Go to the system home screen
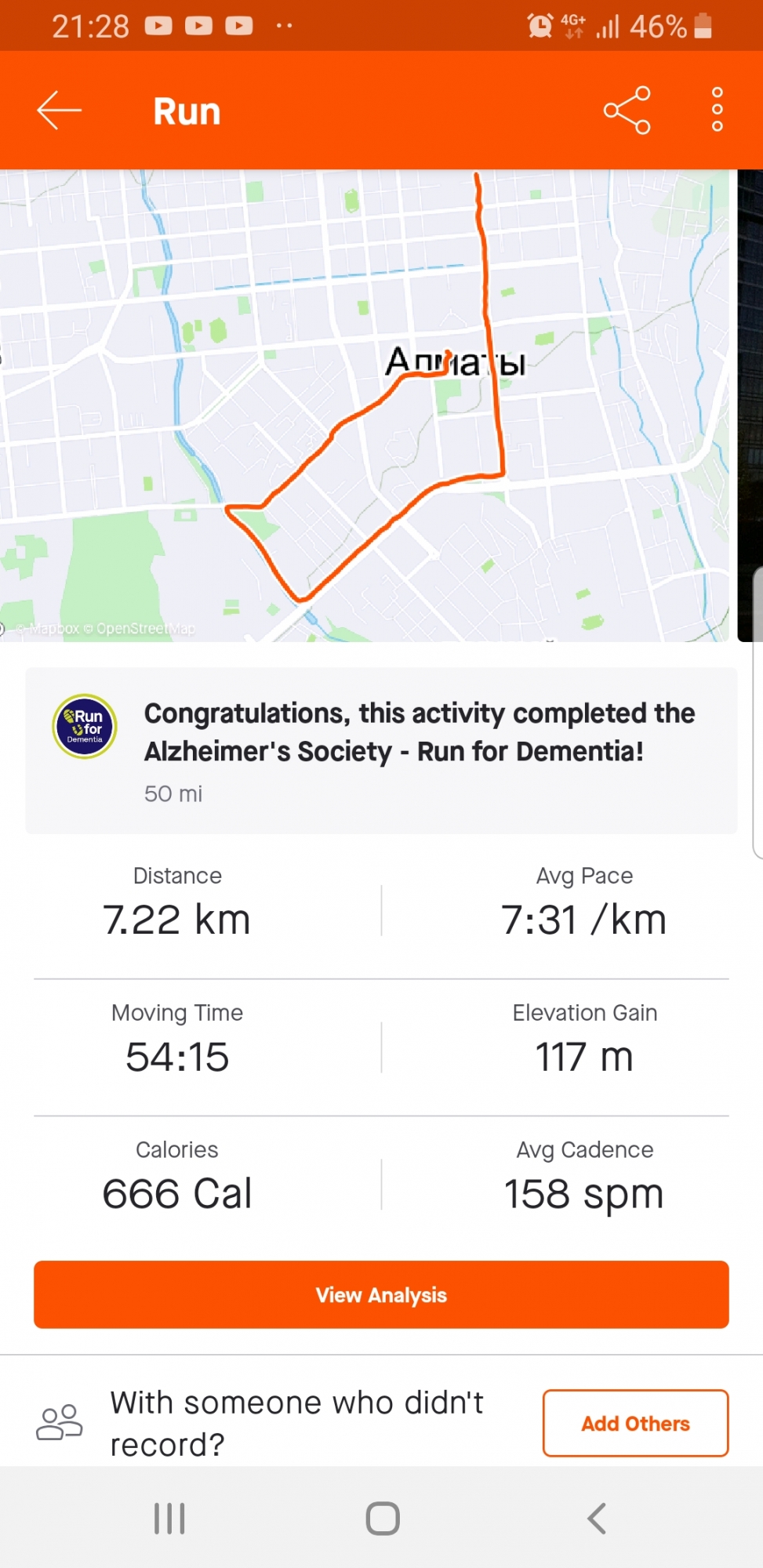This screenshot has width=763, height=1568. [x=382, y=1519]
